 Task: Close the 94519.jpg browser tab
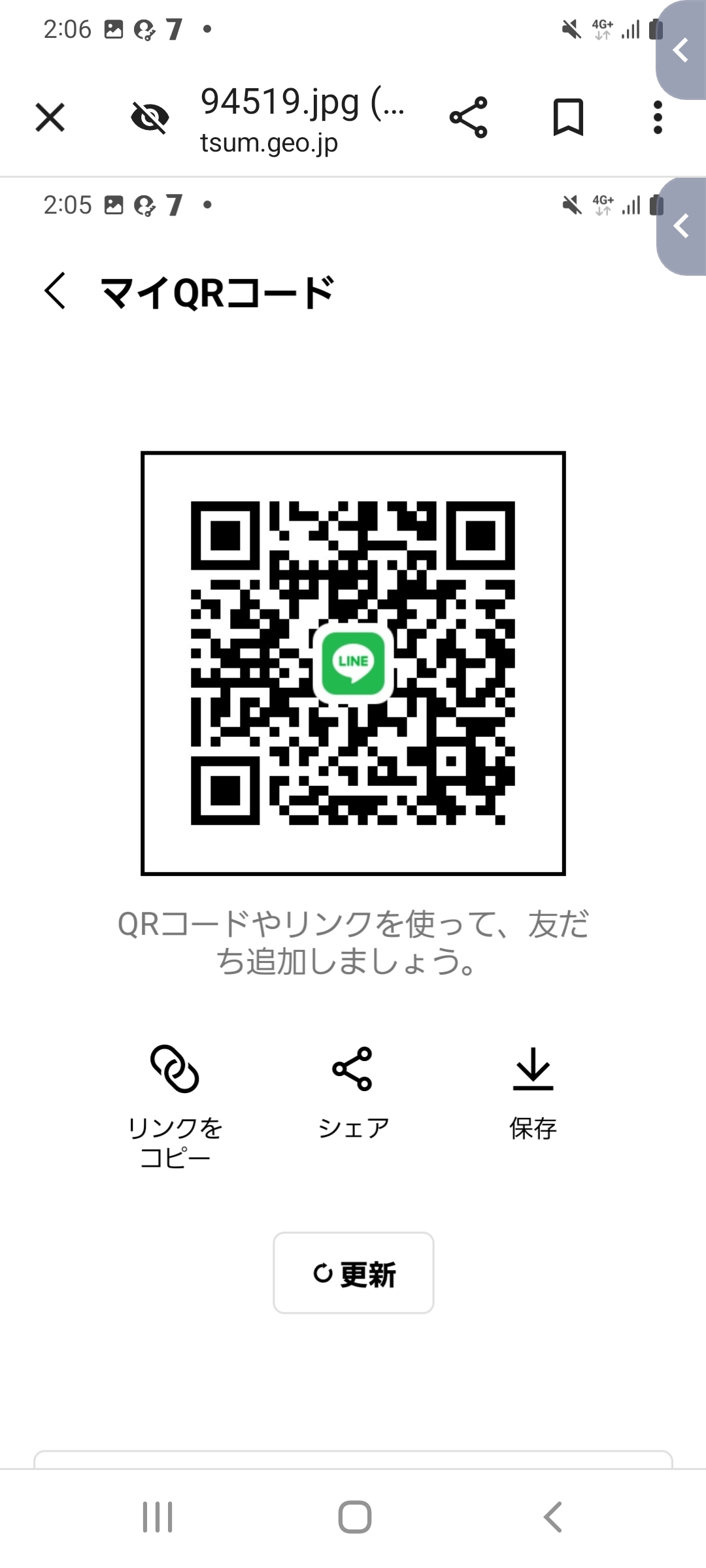[50, 118]
